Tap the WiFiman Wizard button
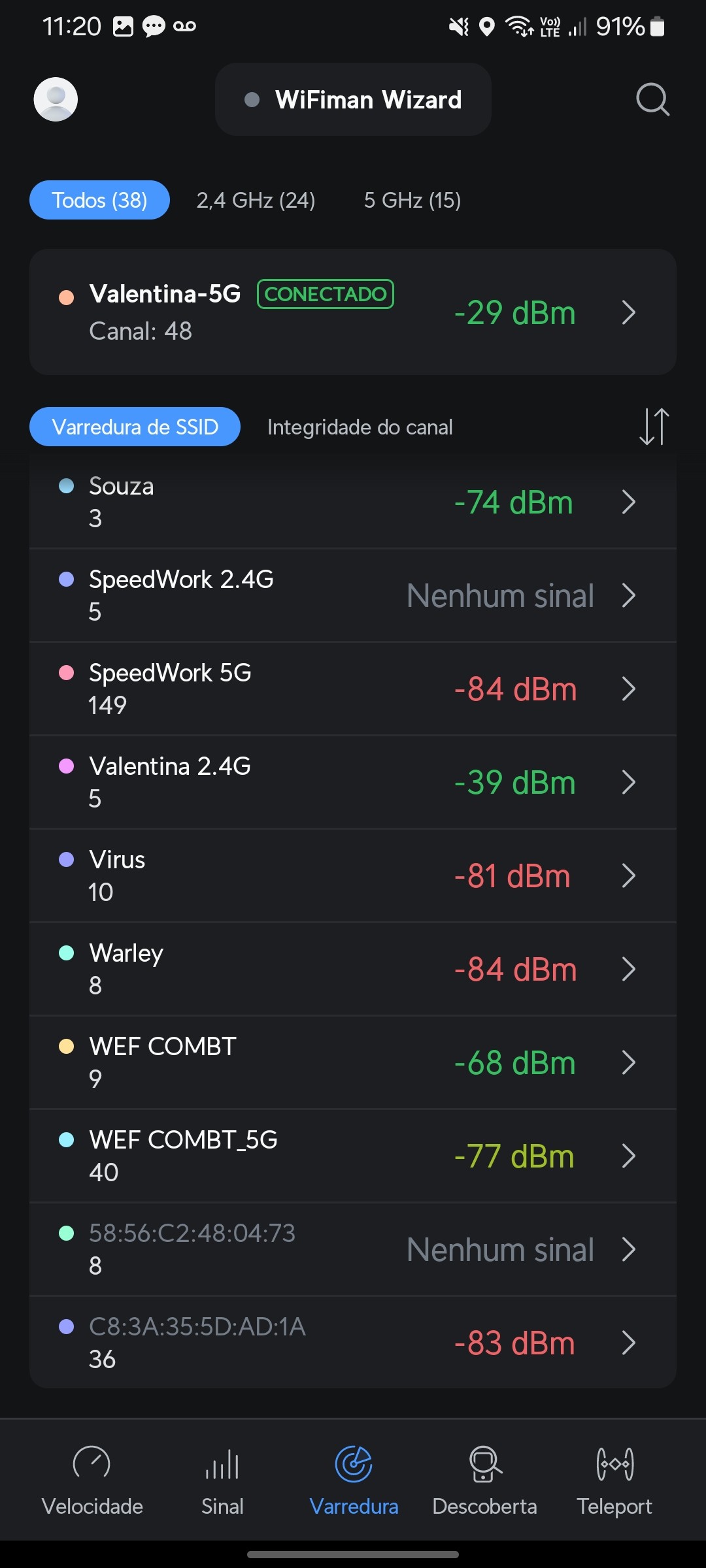The width and height of the screenshot is (706, 1568). click(x=353, y=99)
